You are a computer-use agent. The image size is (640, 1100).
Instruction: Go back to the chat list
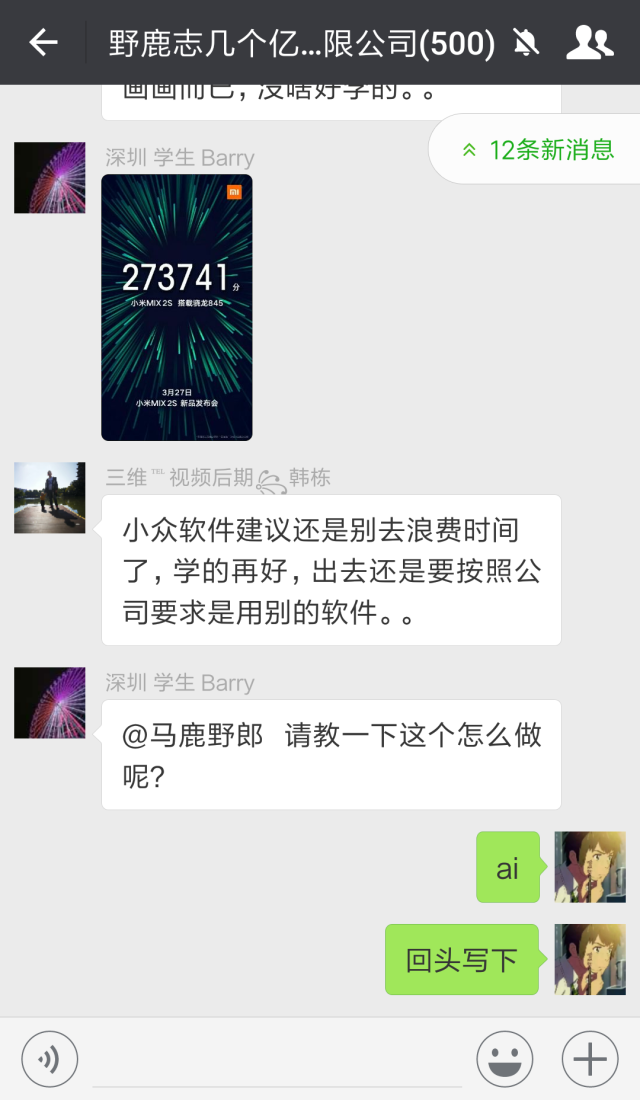tap(43, 42)
